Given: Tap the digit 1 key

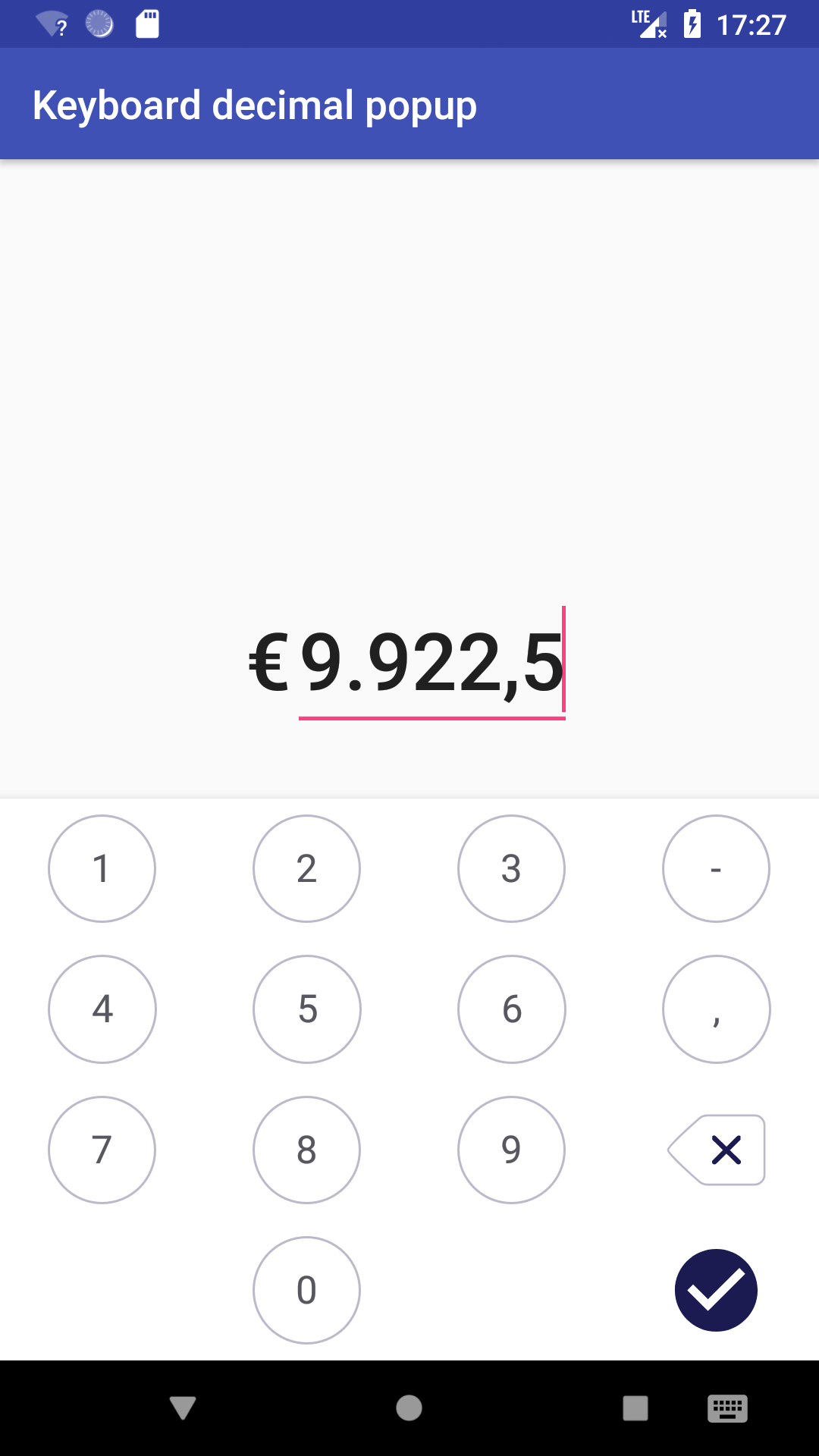Looking at the screenshot, I should click(x=102, y=869).
